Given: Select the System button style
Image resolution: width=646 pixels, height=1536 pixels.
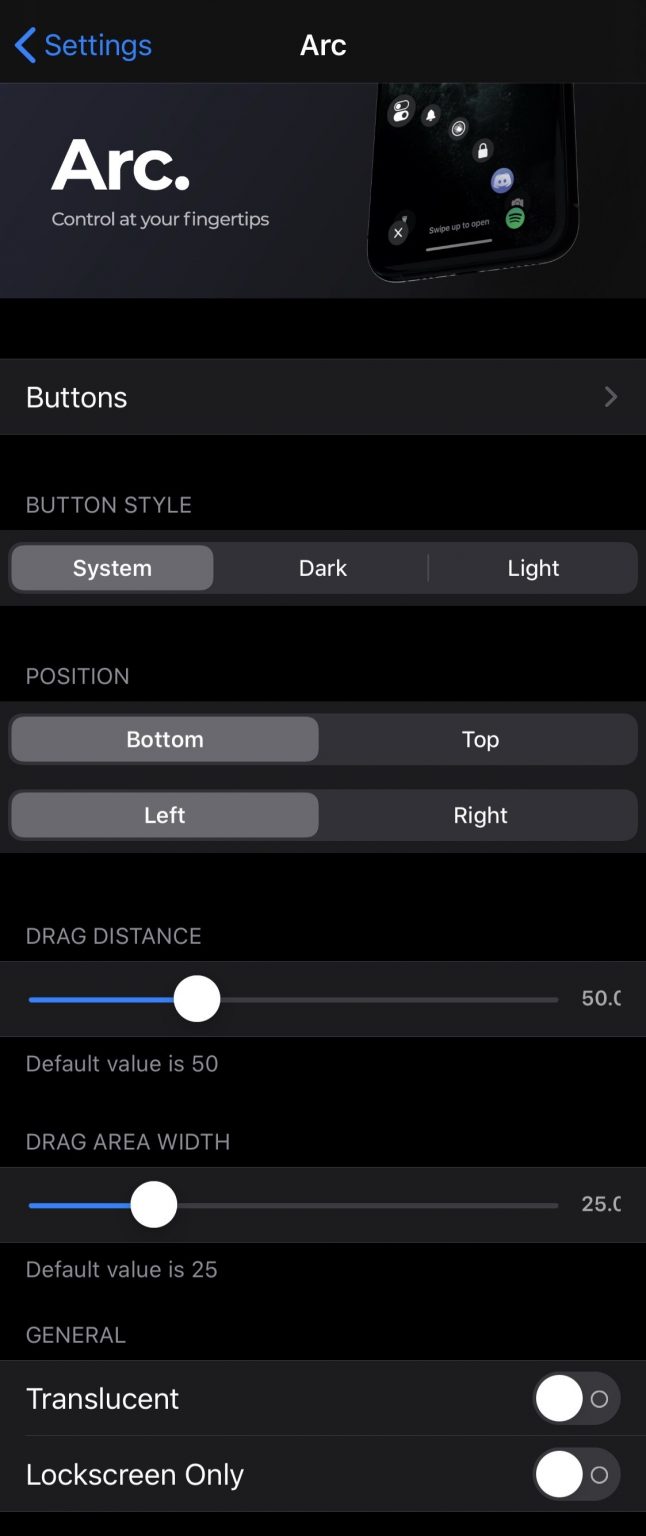Looking at the screenshot, I should pyautogui.click(x=112, y=568).
